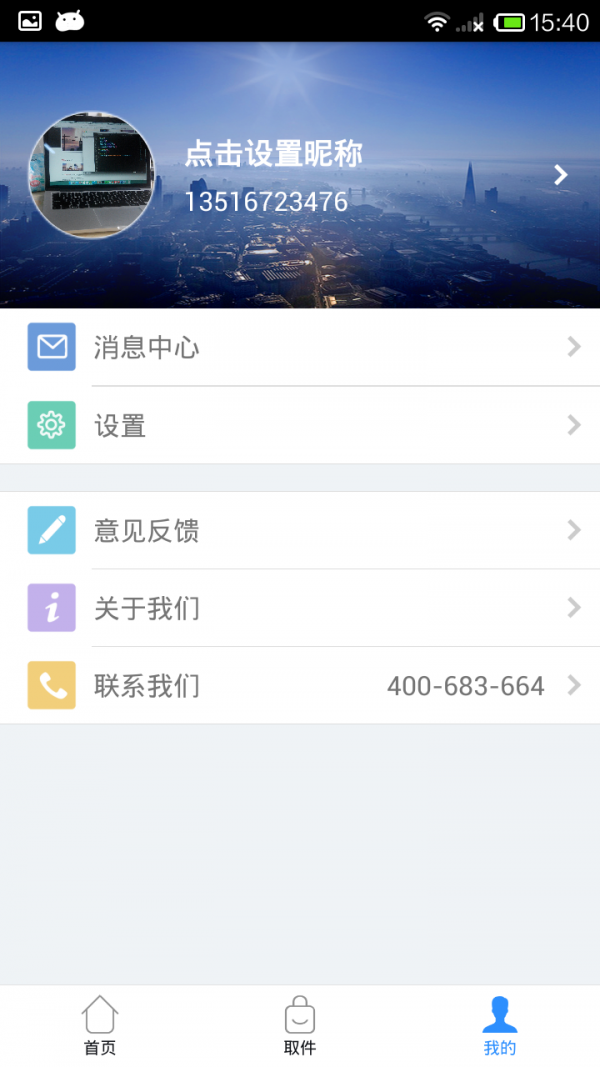View 关于我们 about page
Viewport: 600px width, 1067px height.
coord(300,608)
